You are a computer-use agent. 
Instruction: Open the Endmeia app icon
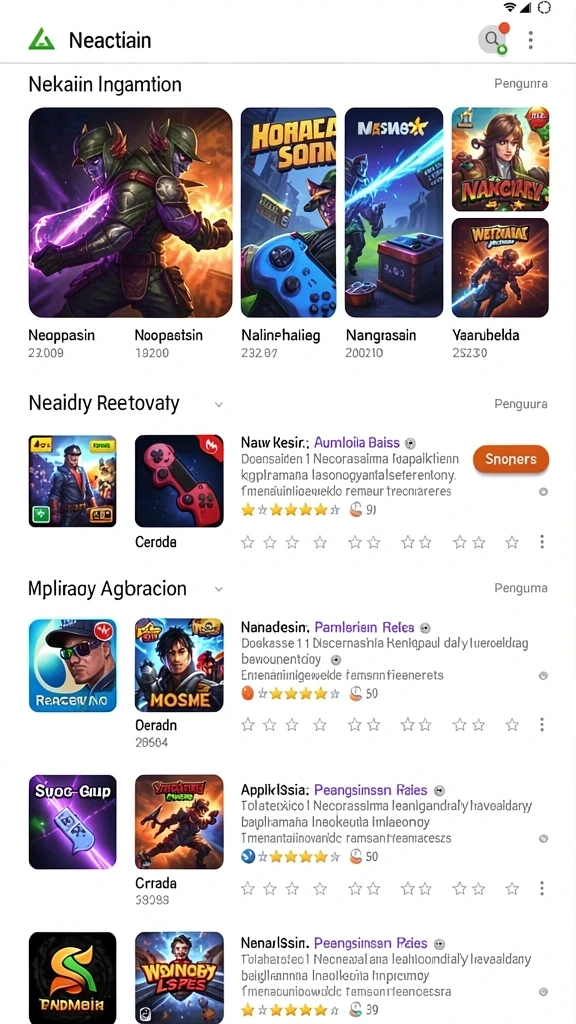click(x=72, y=978)
